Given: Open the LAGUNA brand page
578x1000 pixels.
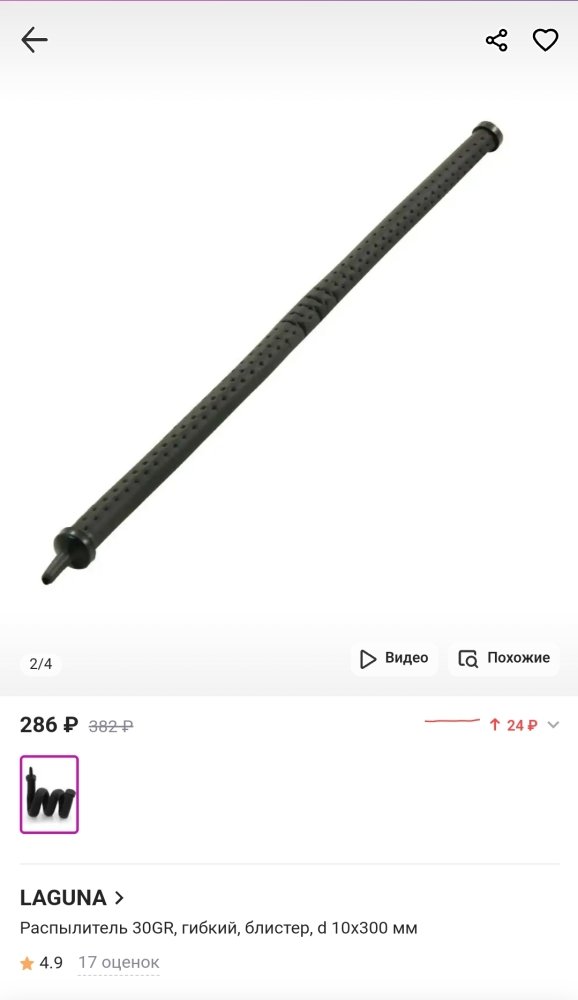Looking at the screenshot, I should 71,898.
